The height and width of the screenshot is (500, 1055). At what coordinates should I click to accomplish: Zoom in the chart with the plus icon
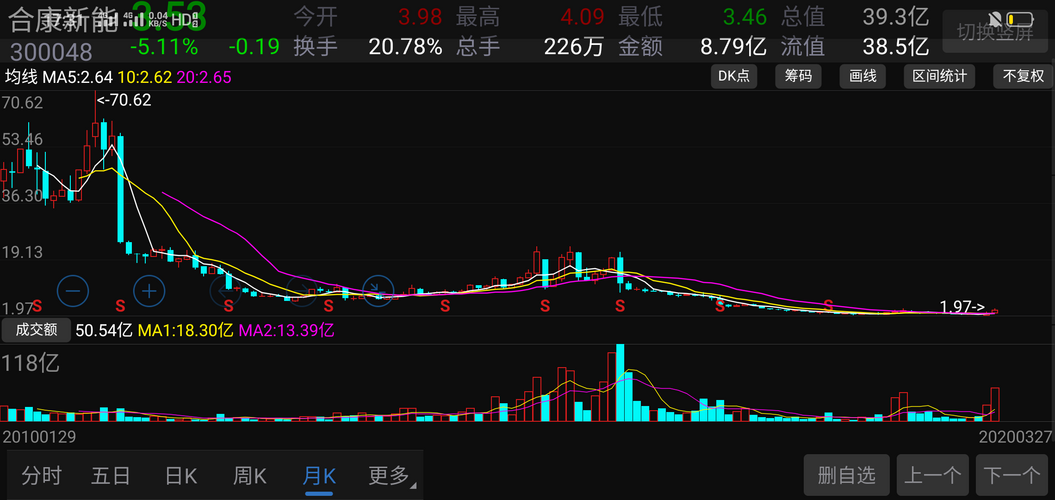[149, 291]
